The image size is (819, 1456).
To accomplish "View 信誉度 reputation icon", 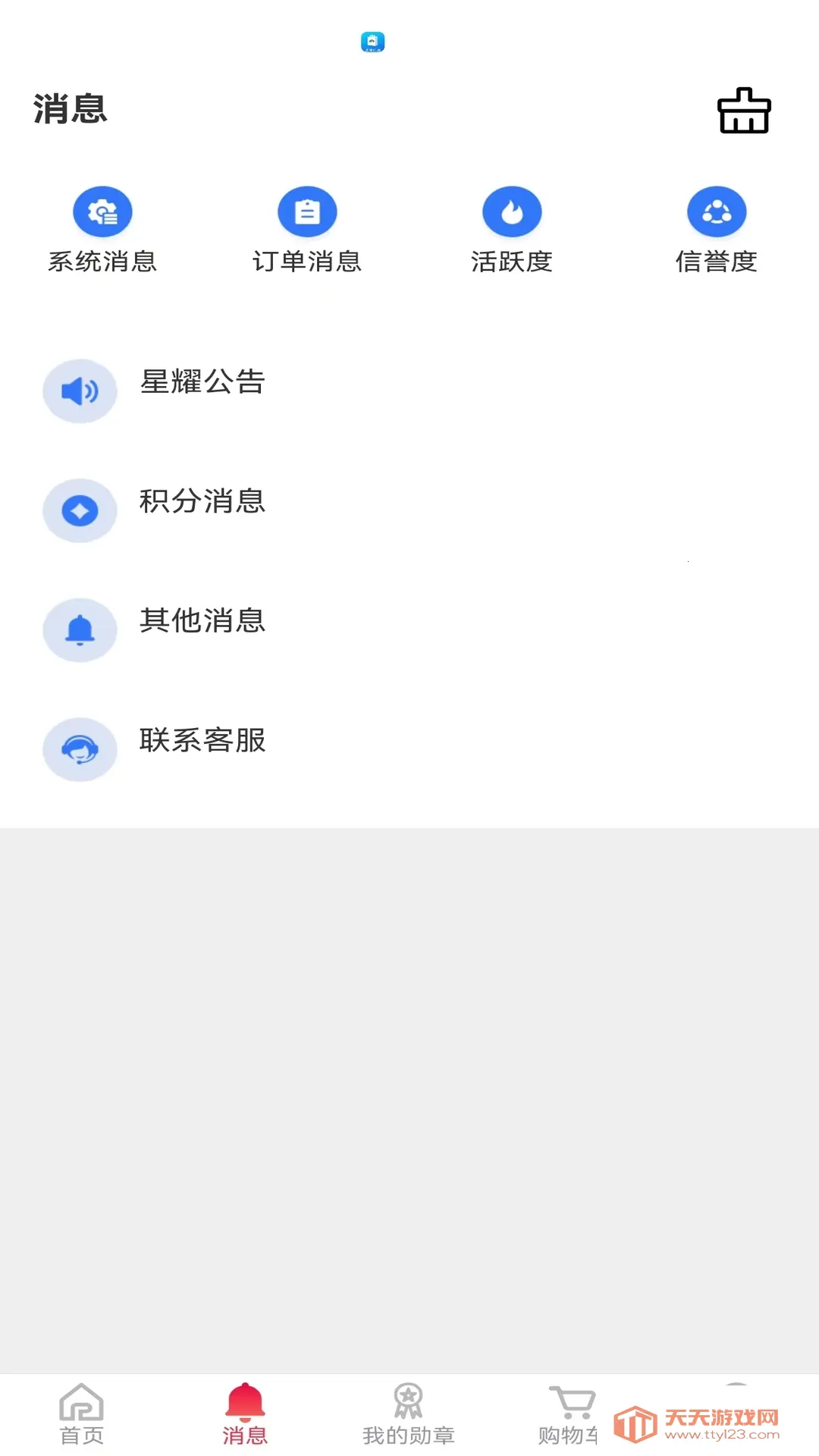I will pos(715,211).
